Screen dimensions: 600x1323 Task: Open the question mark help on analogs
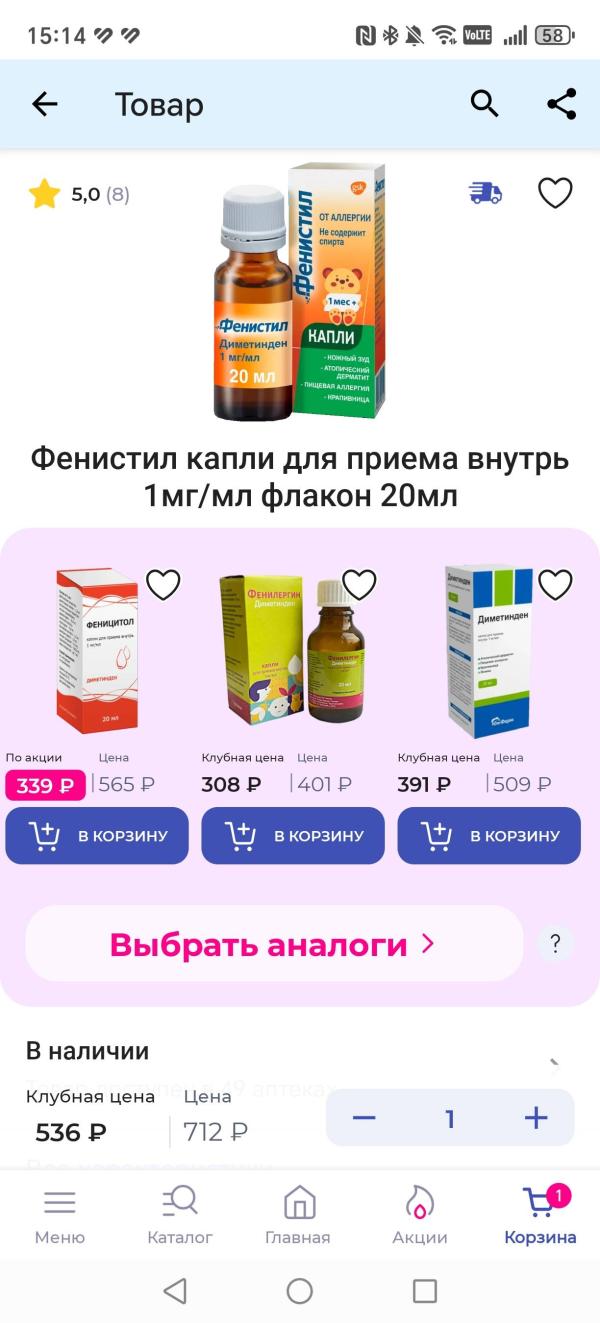[x=556, y=943]
